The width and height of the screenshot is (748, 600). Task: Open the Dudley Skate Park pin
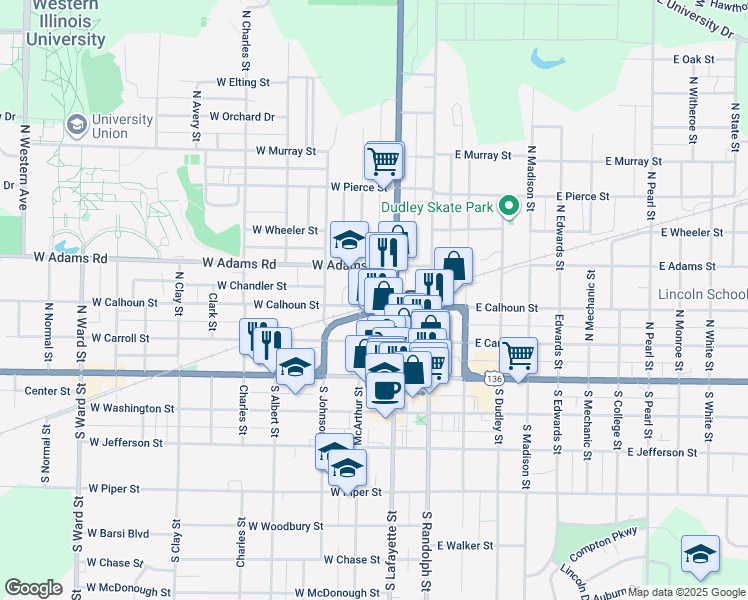click(x=509, y=207)
